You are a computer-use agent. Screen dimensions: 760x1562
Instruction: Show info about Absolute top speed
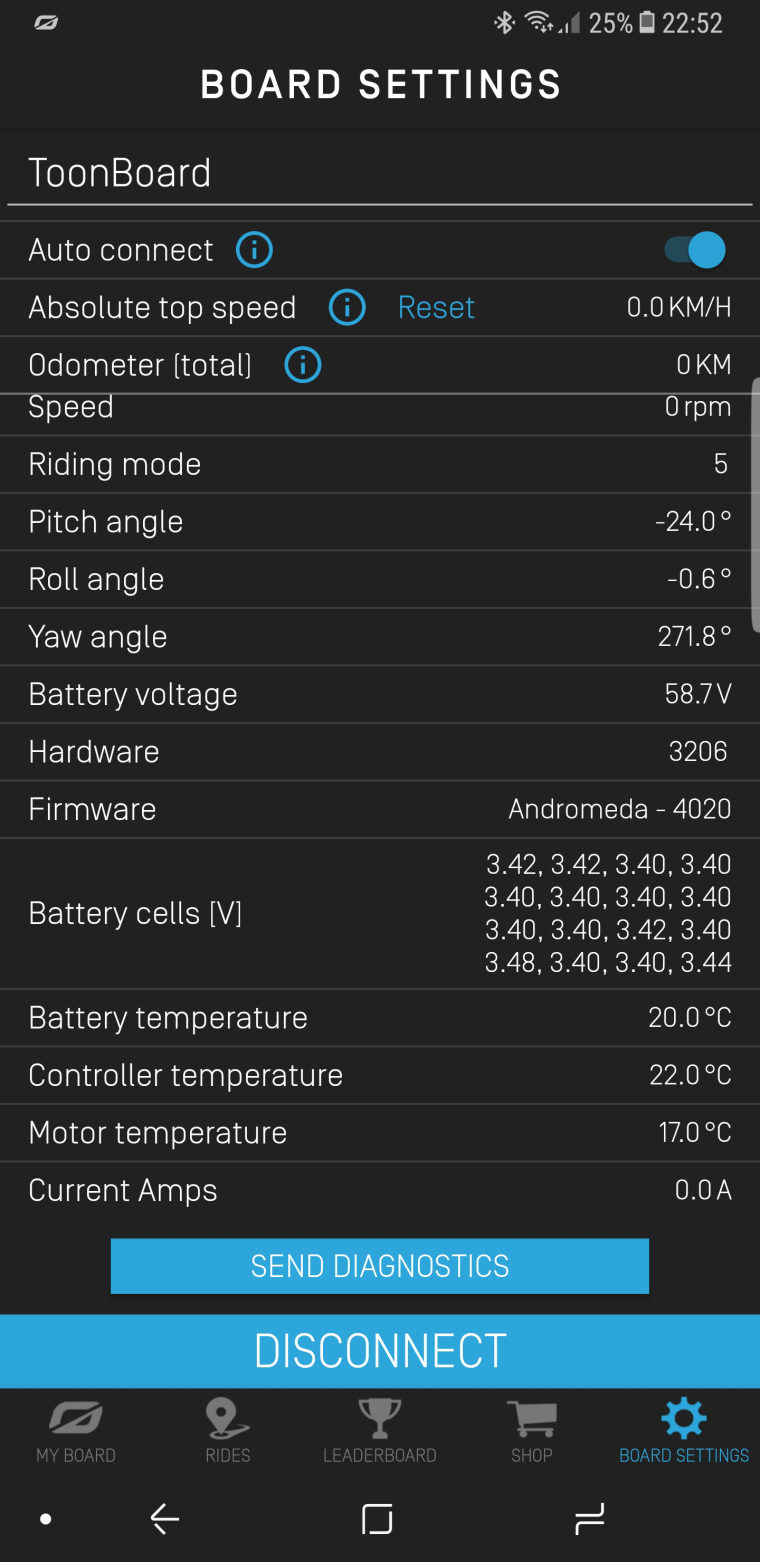click(347, 308)
